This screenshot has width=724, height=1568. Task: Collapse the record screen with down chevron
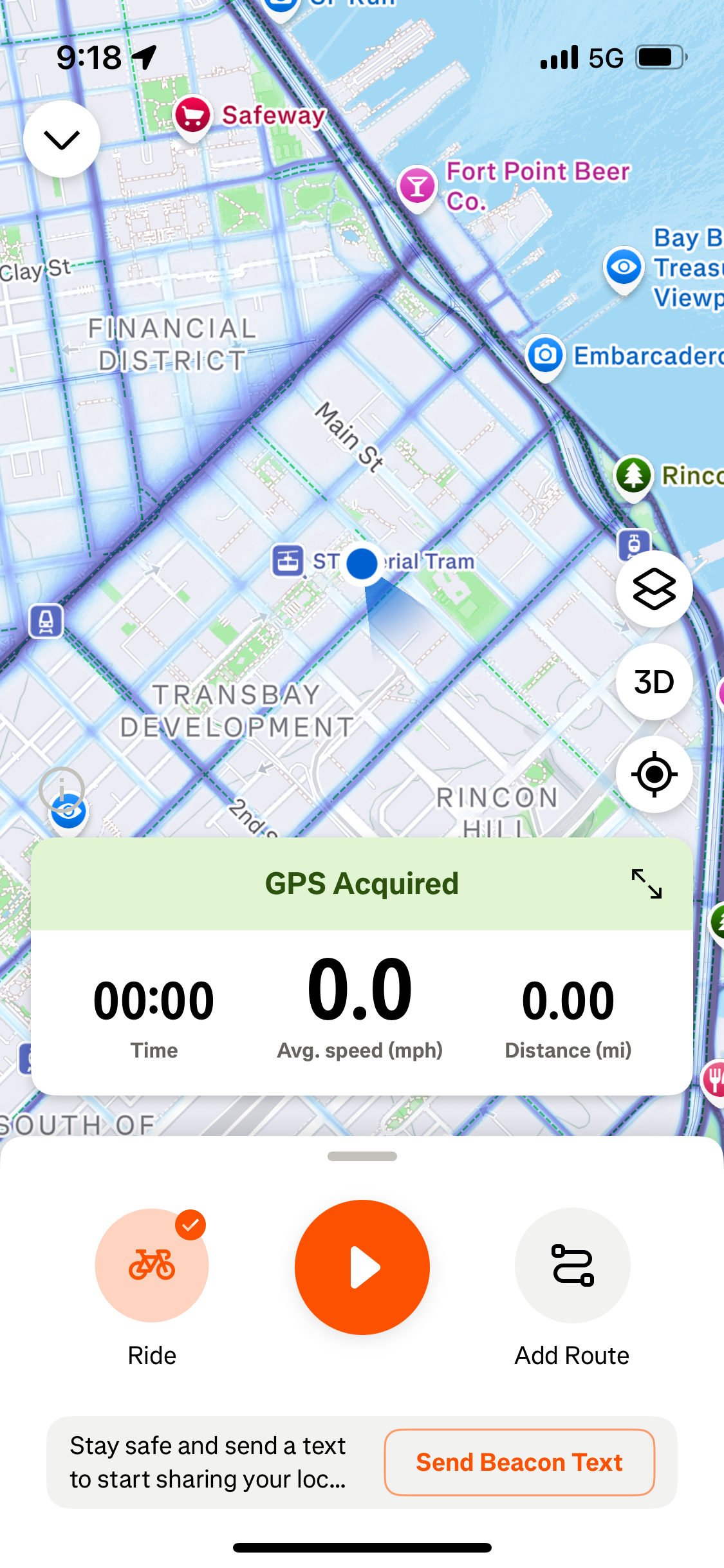(62, 139)
